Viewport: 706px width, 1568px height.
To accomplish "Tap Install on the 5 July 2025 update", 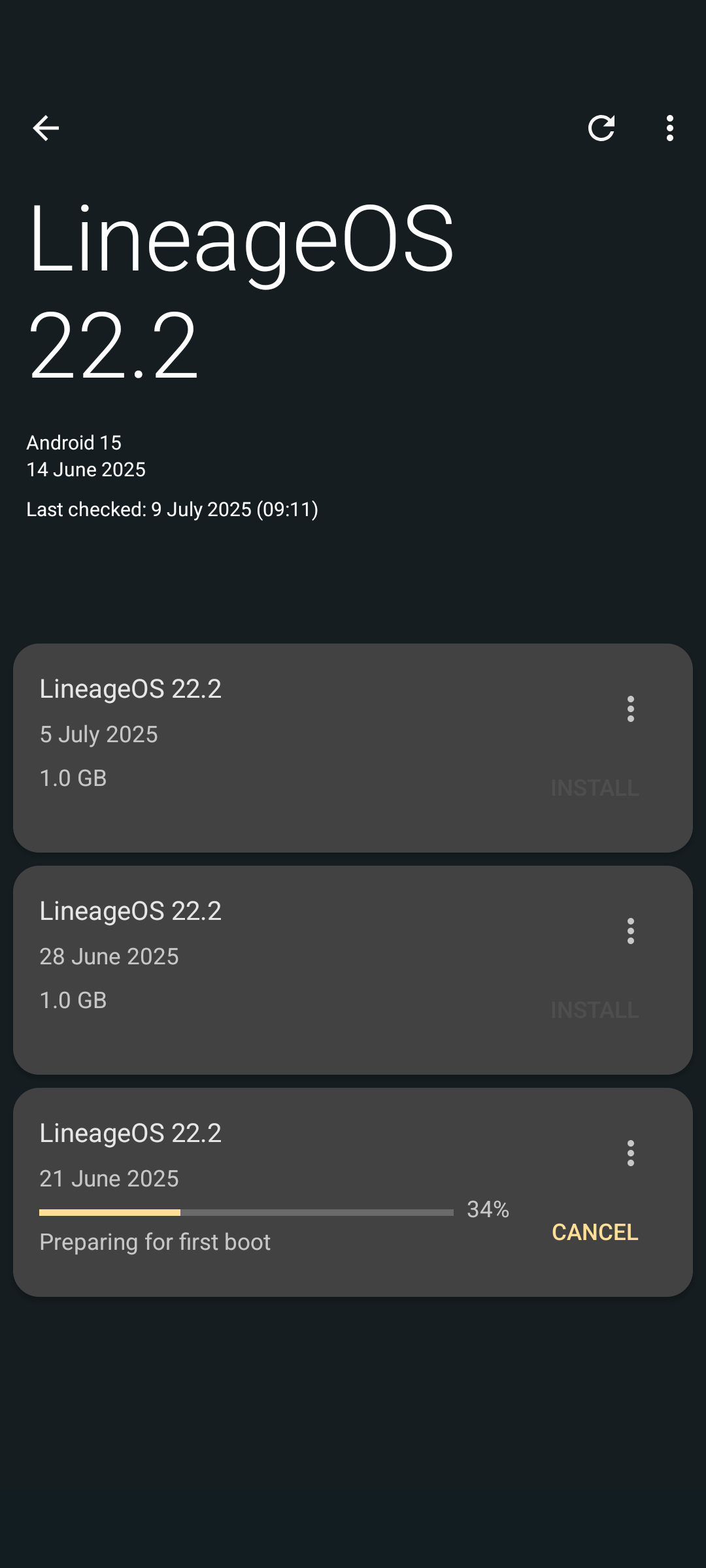I will click(x=595, y=788).
